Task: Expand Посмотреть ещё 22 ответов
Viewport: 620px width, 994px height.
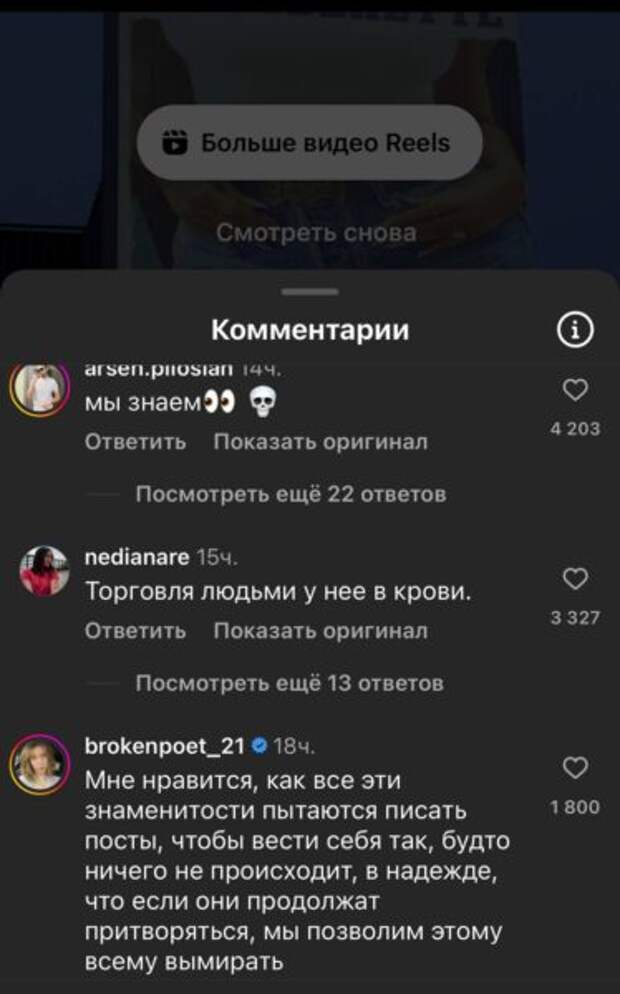Action: (290, 494)
